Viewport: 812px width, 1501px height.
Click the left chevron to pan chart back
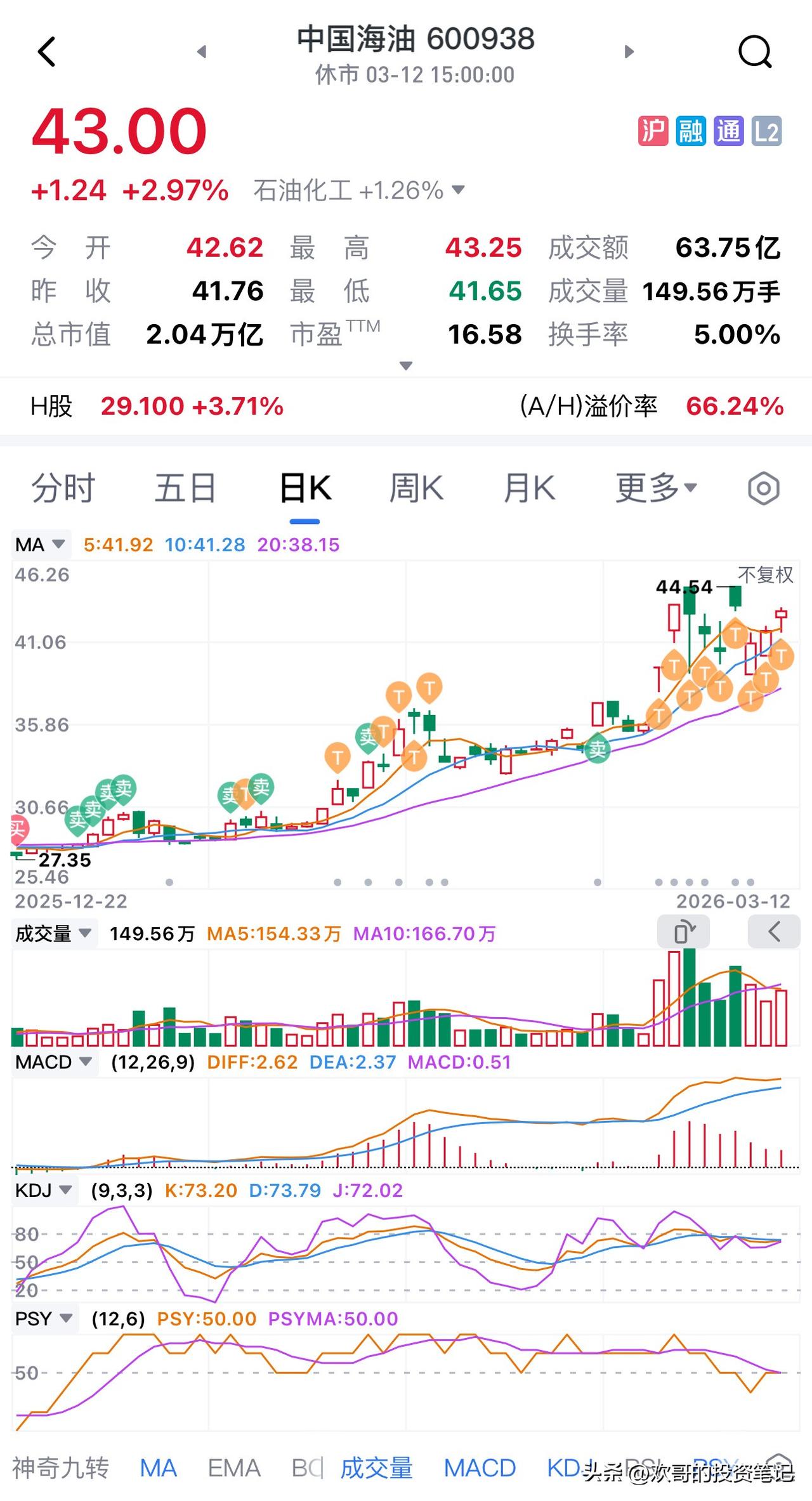click(775, 932)
